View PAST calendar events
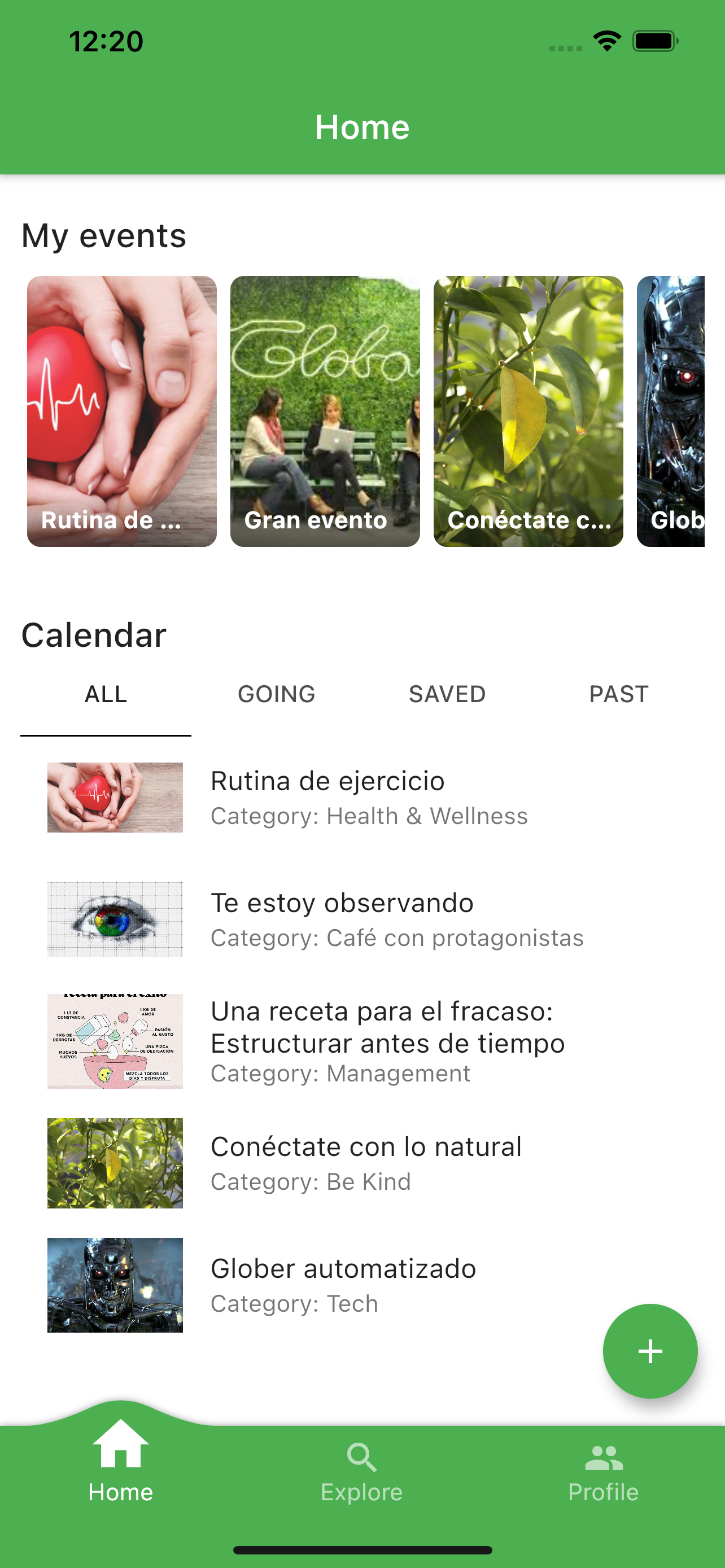This screenshot has width=725, height=1568. coord(618,694)
